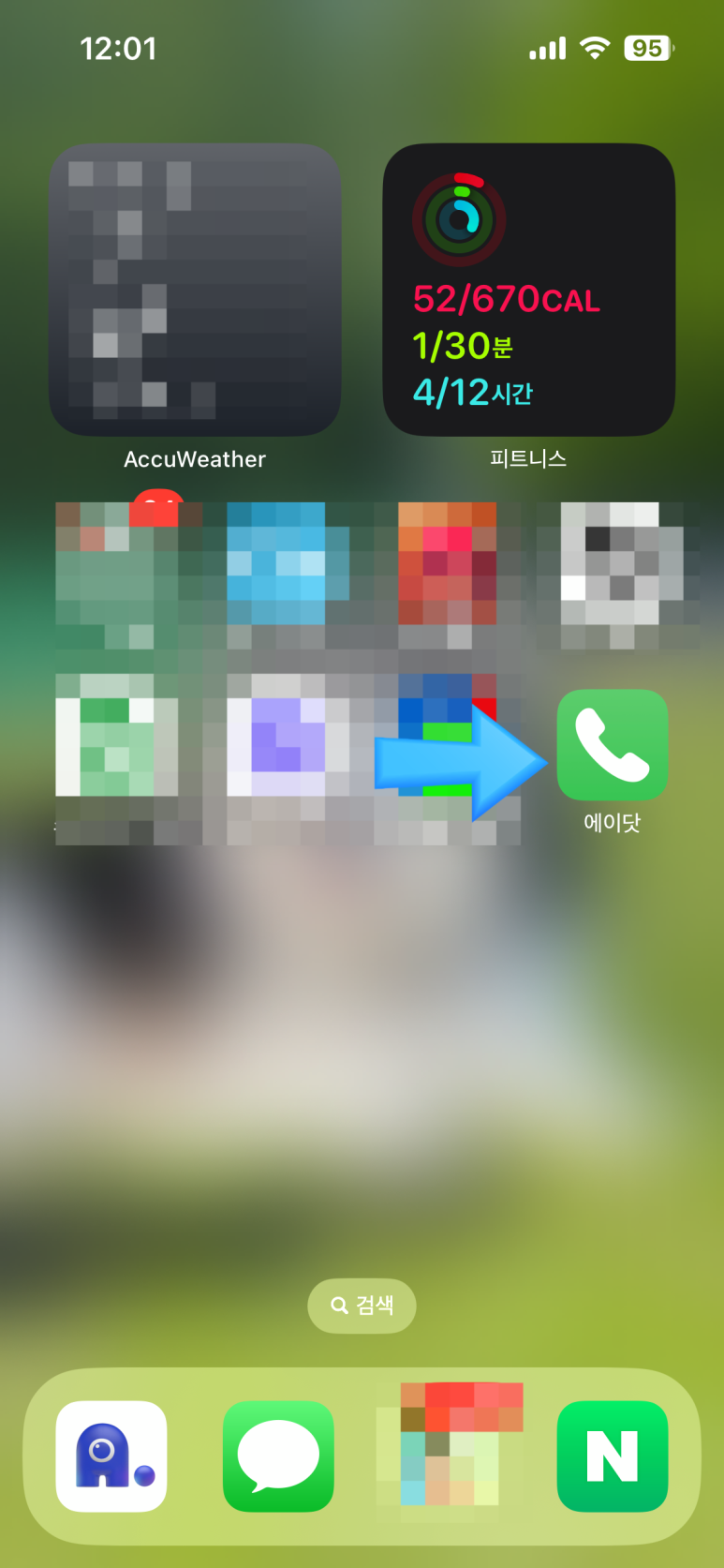The image size is (724, 1568).
Task: Open the blue A. app in dock
Action: coord(111,1456)
